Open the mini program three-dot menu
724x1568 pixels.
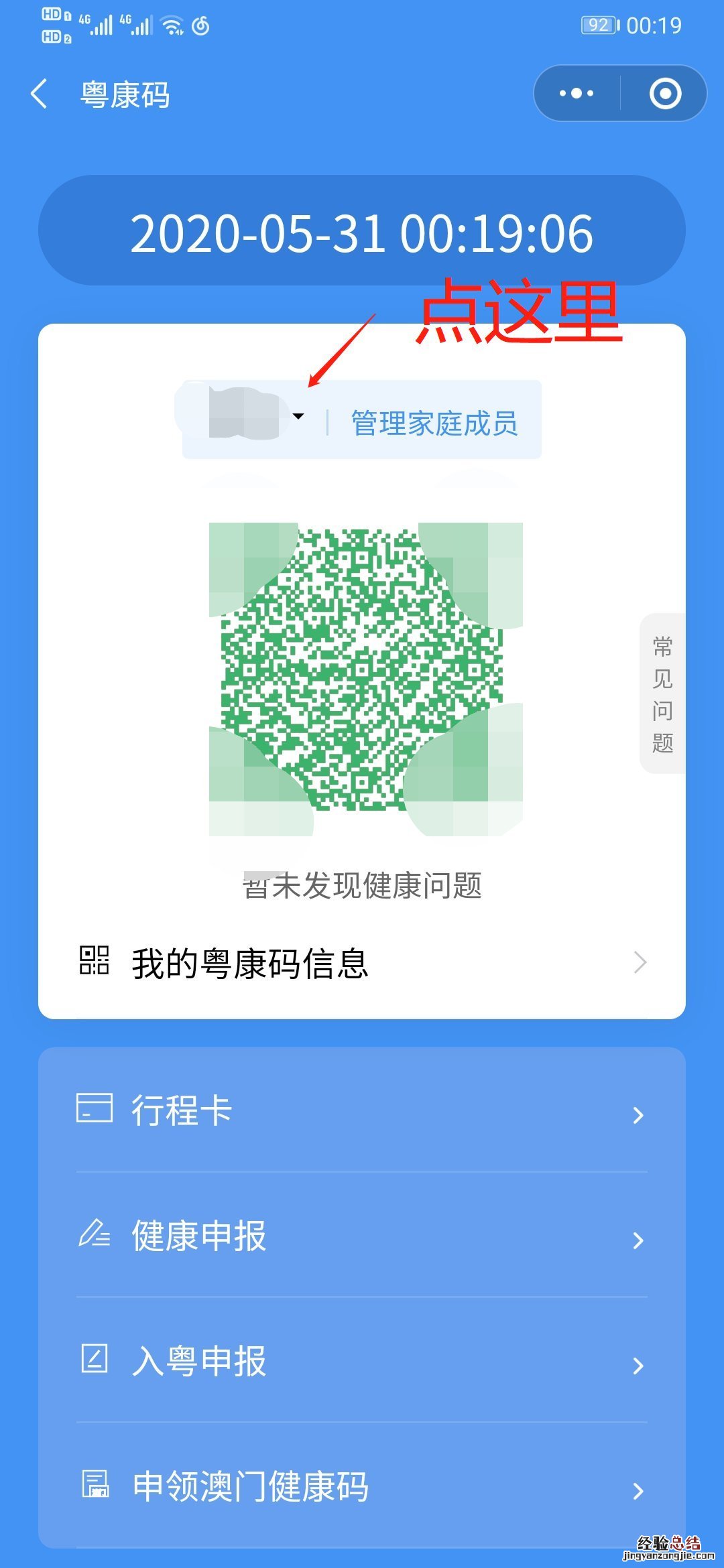pos(577,93)
